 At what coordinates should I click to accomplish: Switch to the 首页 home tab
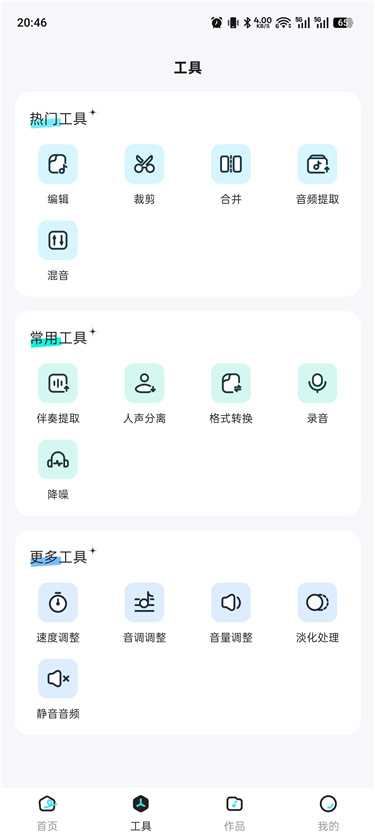pos(47,813)
